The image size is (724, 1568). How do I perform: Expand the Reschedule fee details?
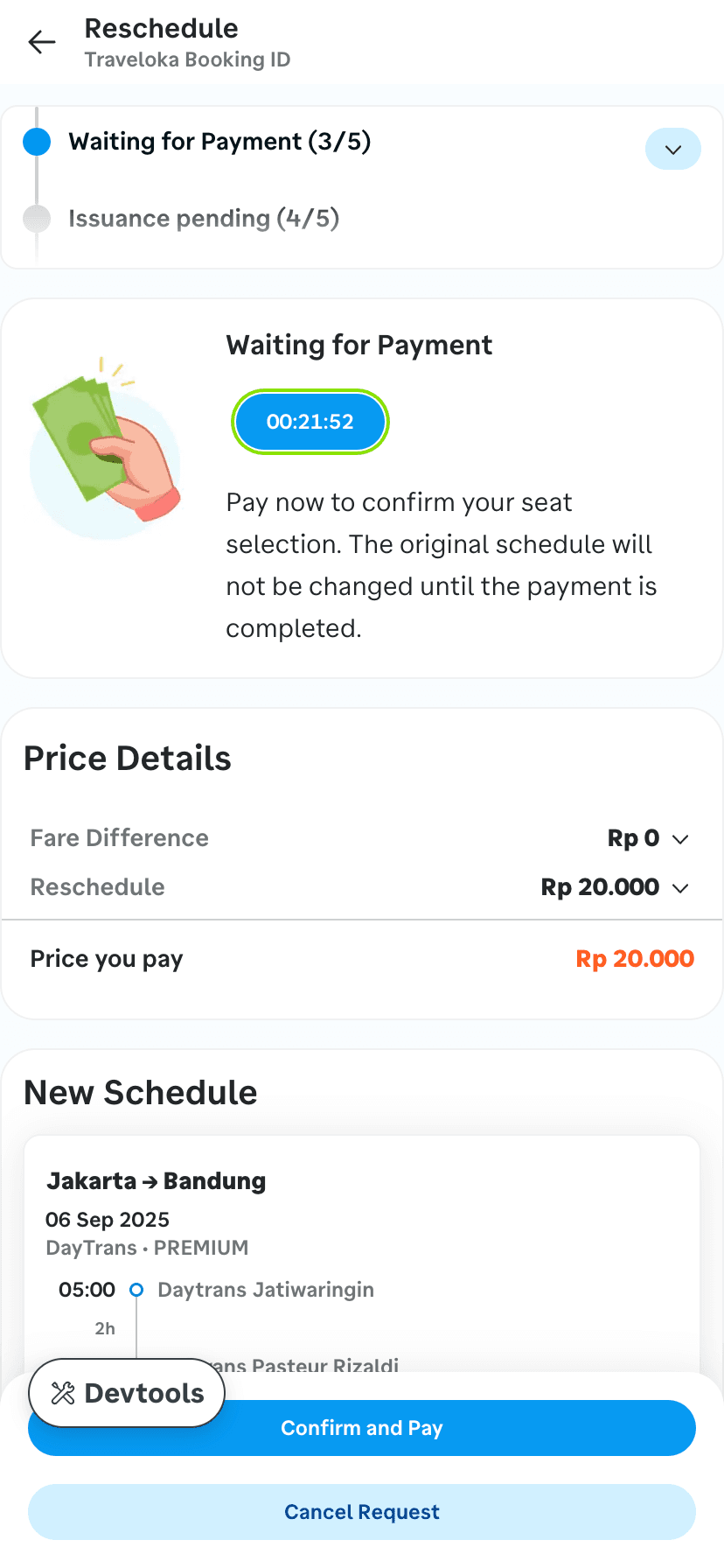tap(681, 887)
